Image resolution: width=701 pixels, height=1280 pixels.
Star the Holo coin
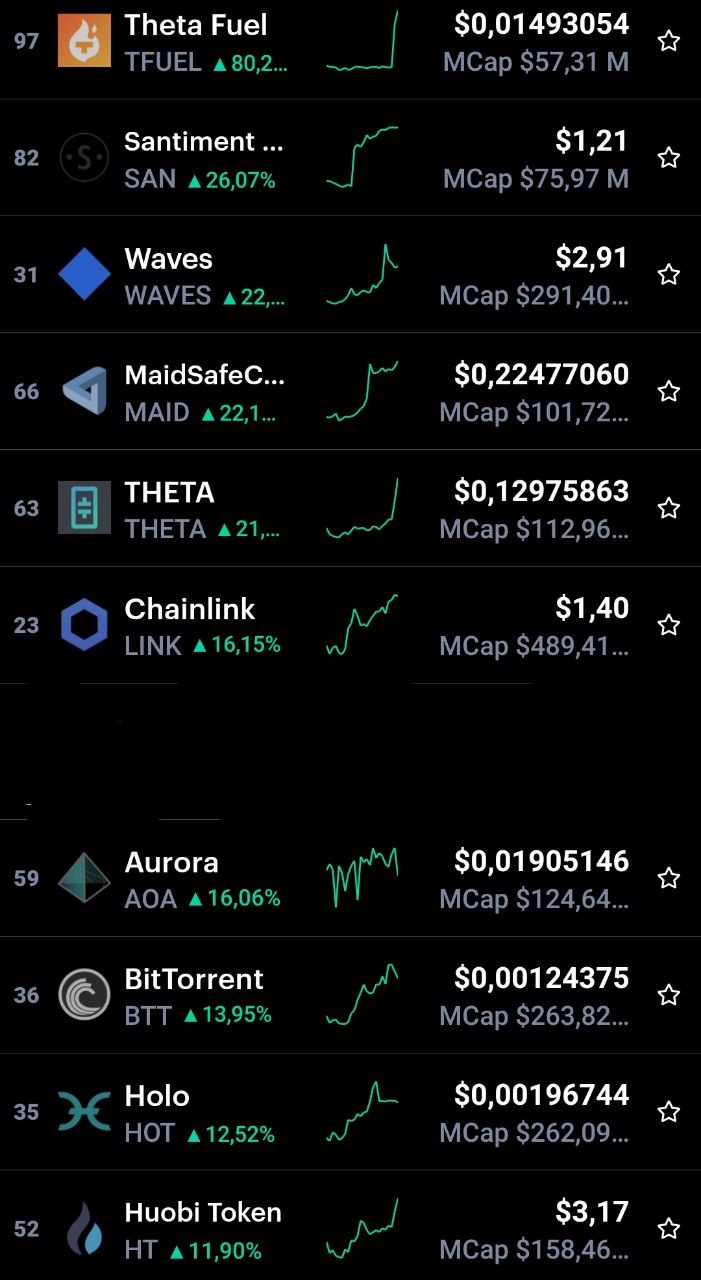[x=669, y=1113]
